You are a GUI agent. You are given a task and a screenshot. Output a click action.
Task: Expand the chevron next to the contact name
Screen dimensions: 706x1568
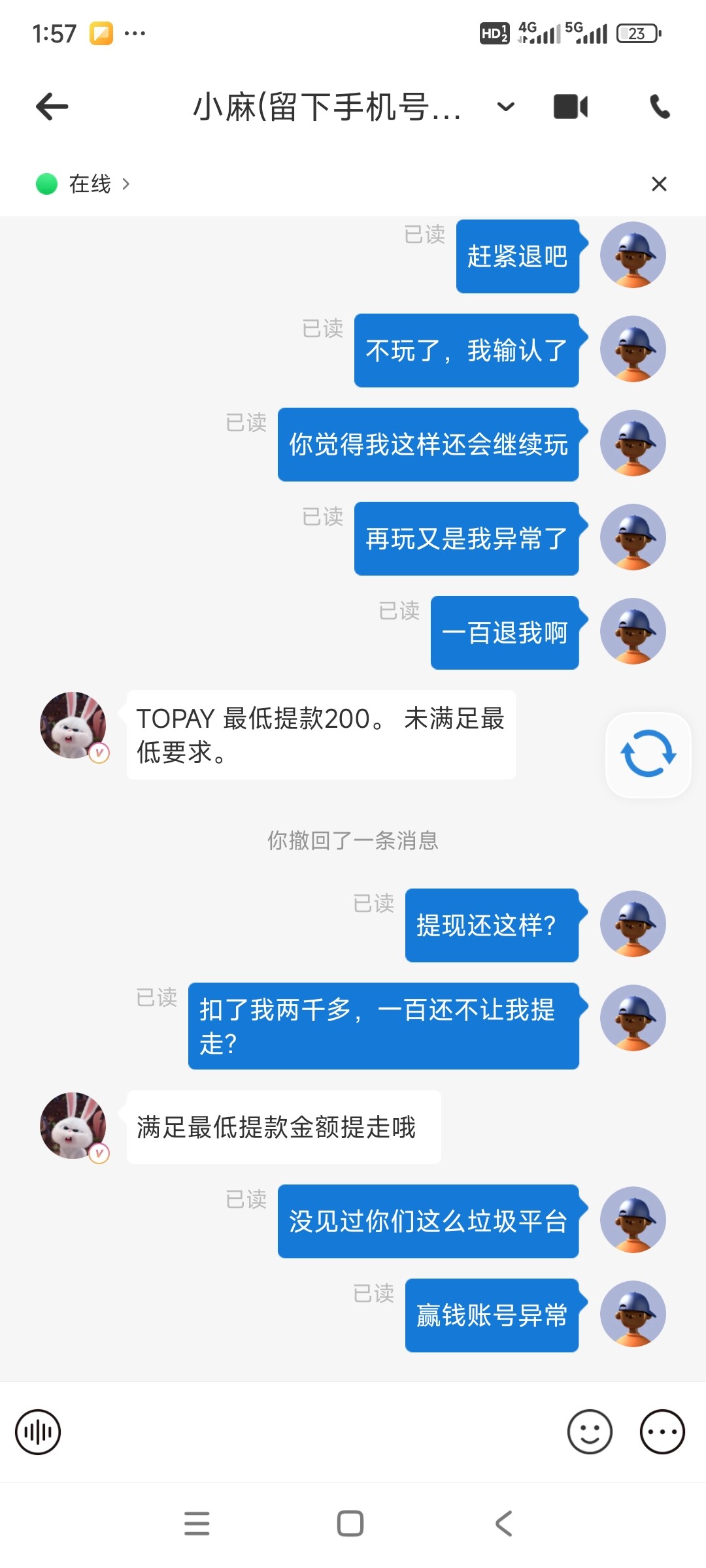[505, 106]
